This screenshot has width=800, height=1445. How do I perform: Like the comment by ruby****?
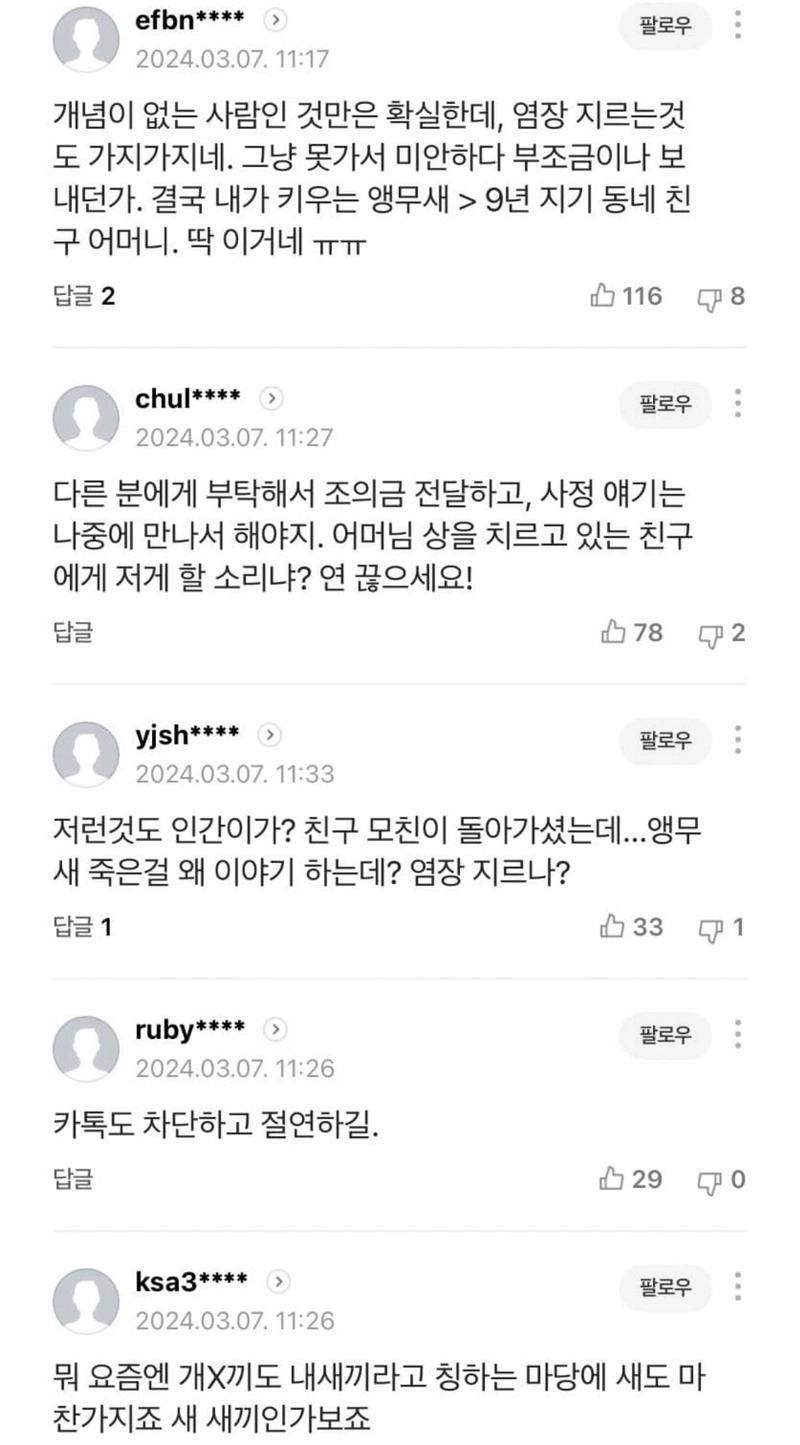click(632, 1179)
